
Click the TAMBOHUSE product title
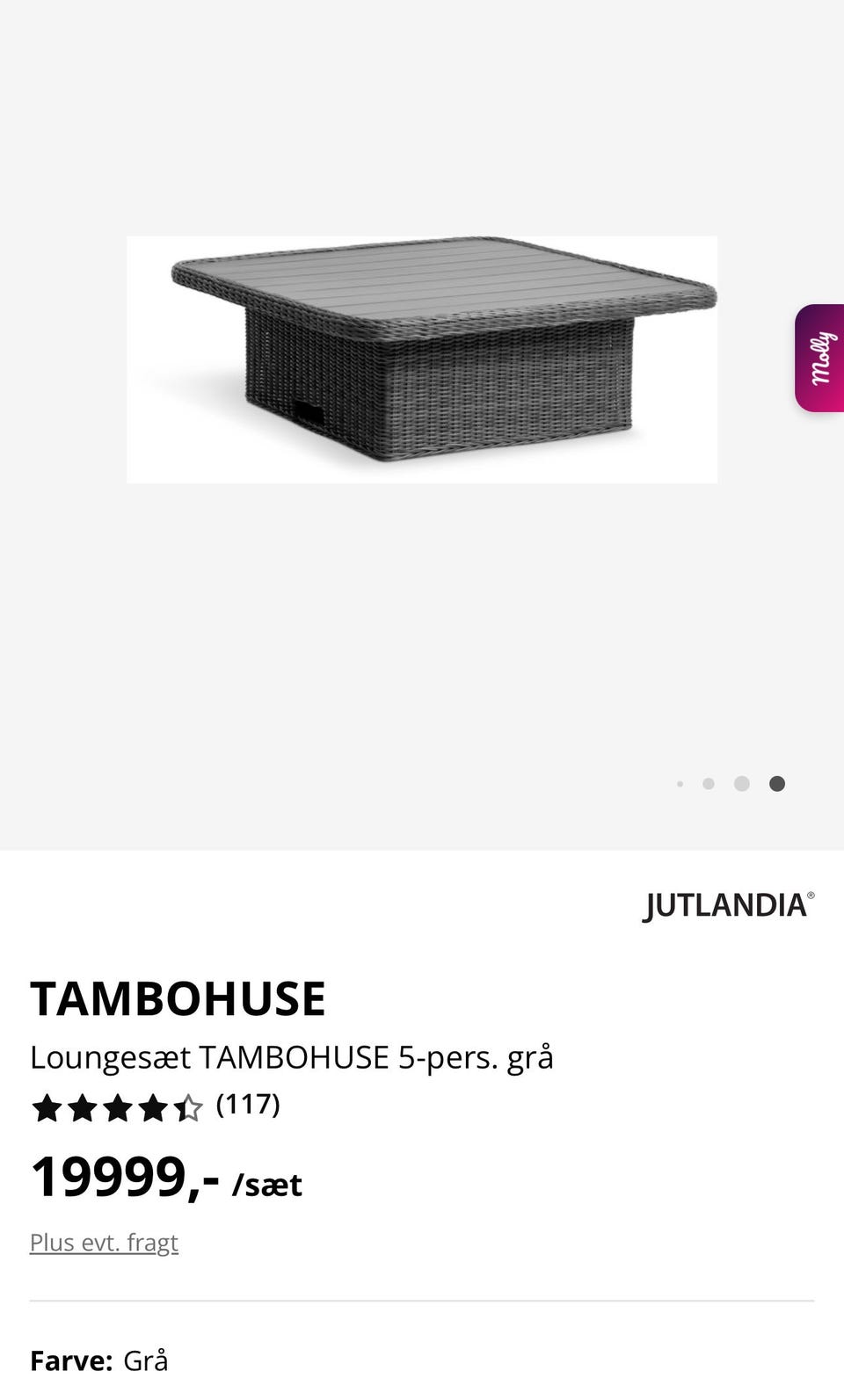(178, 997)
